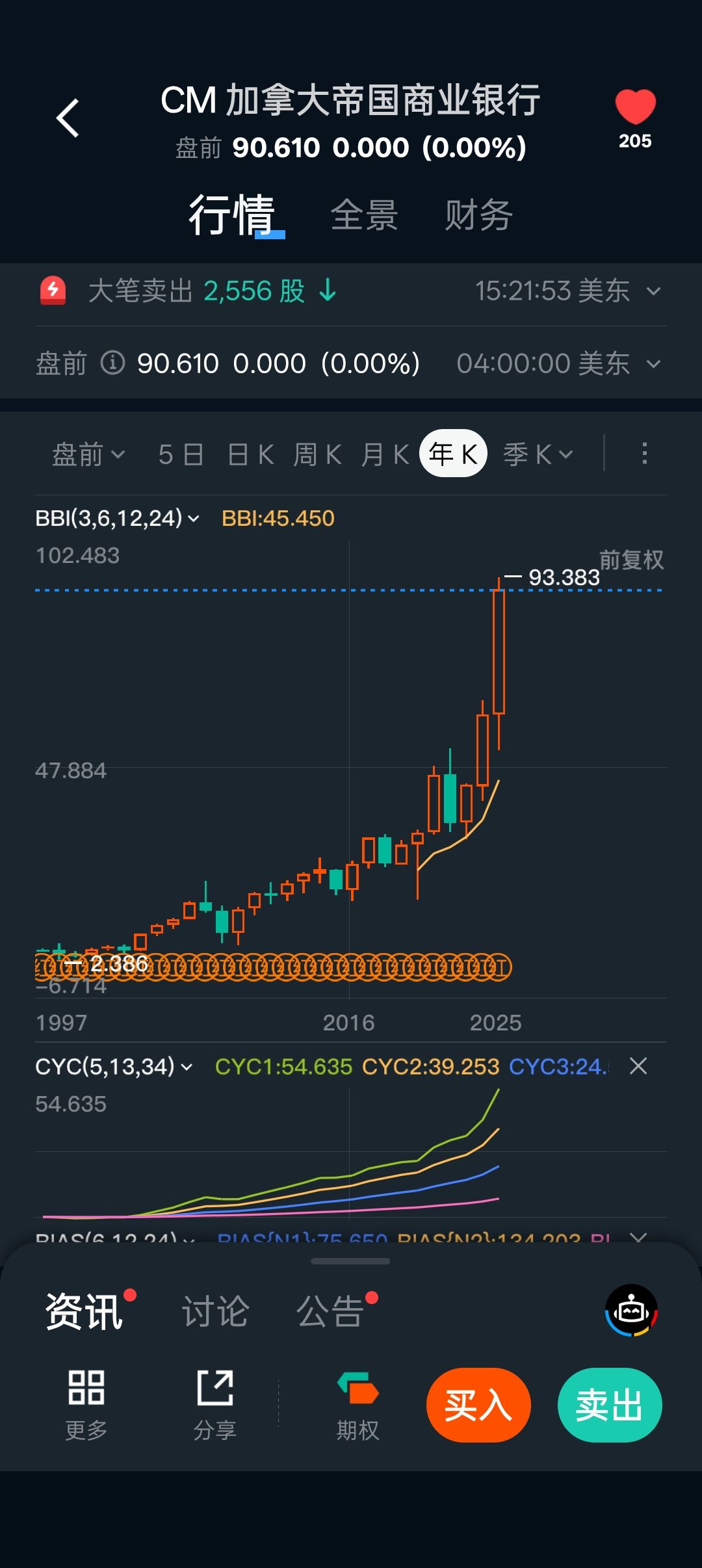Open the chart settings three-dot menu
This screenshot has height=1568, width=702.
click(644, 454)
